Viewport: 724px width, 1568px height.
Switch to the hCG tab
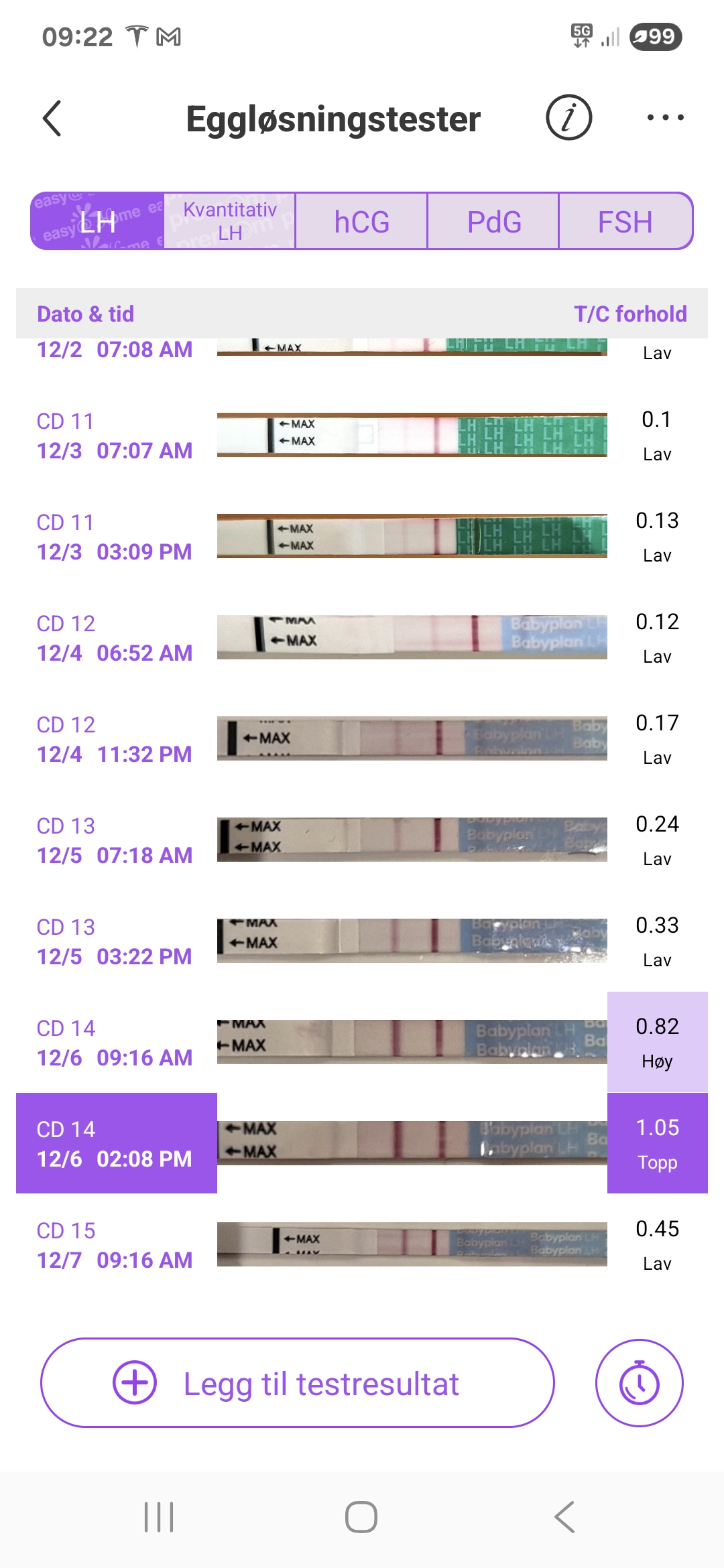tap(361, 221)
